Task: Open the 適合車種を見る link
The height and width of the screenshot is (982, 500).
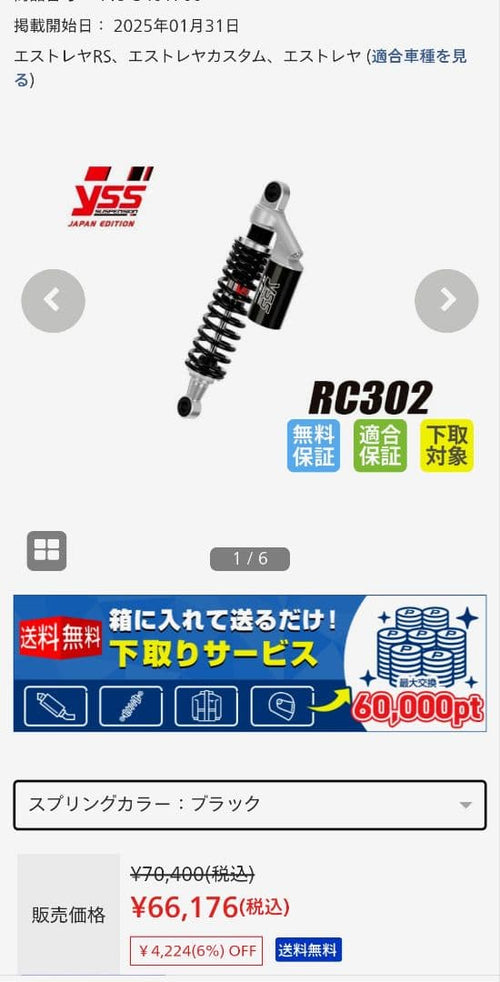Action: pos(419,57)
